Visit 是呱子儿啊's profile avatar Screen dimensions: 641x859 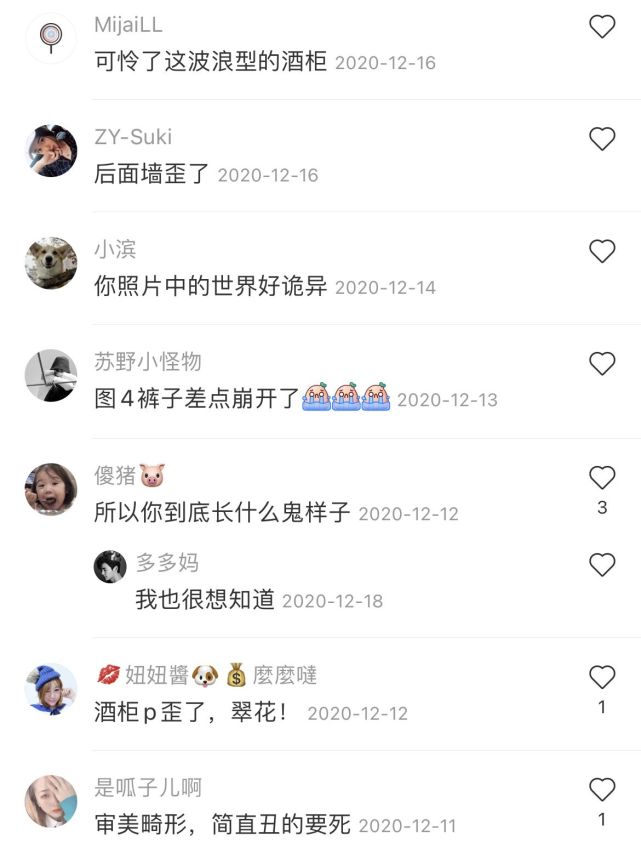click(50, 802)
